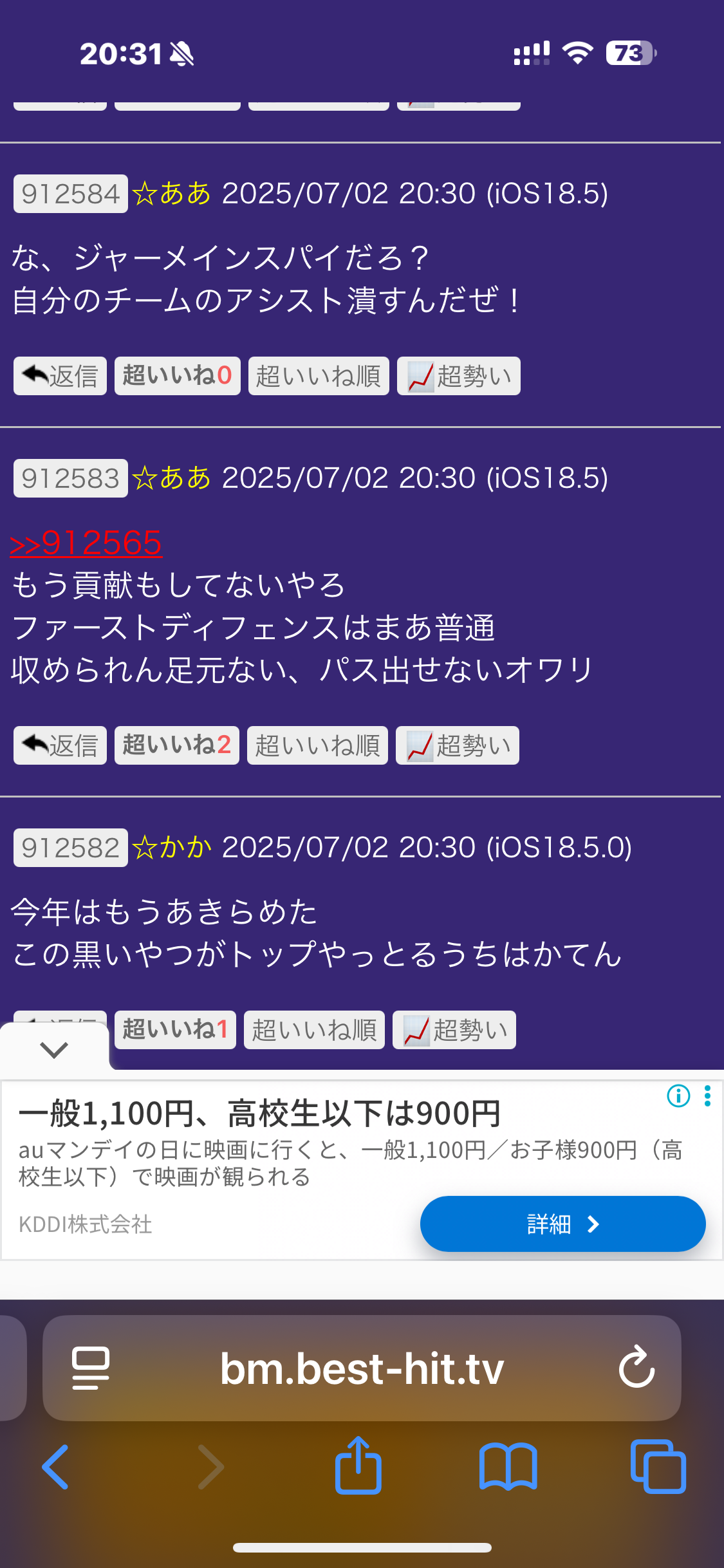Open 超勢い under post 912582
Image resolution: width=724 pixels, height=1568 pixels.
[x=454, y=1030]
